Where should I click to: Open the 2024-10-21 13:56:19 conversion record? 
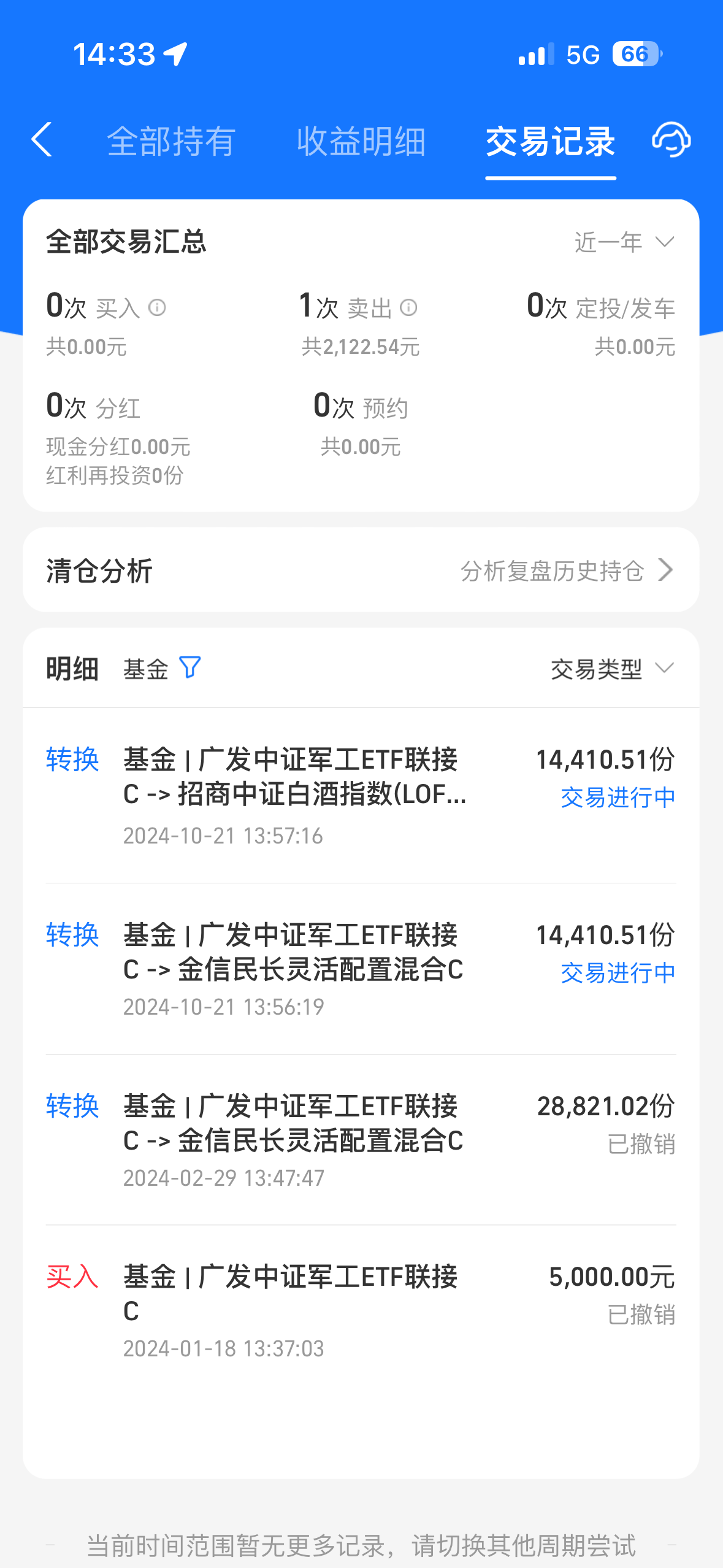pos(361,969)
